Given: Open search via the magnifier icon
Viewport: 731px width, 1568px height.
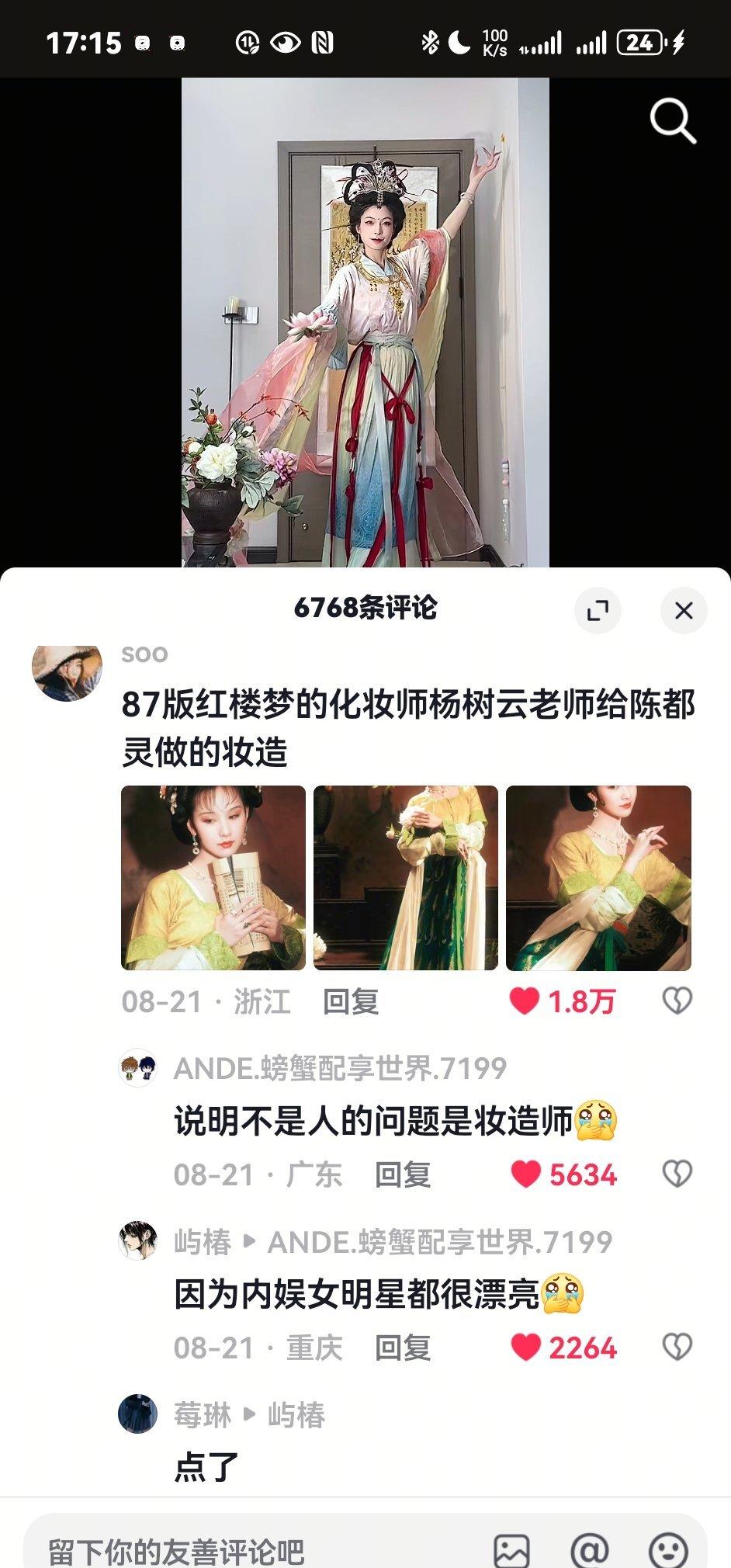Looking at the screenshot, I should click(672, 122).
